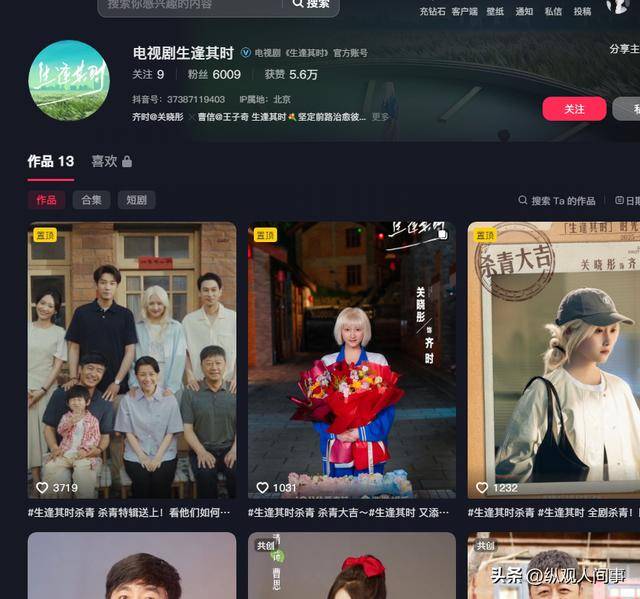640x599 pixels.
Task: Switch to the 喜欢 tab
Action: point(111,161)
